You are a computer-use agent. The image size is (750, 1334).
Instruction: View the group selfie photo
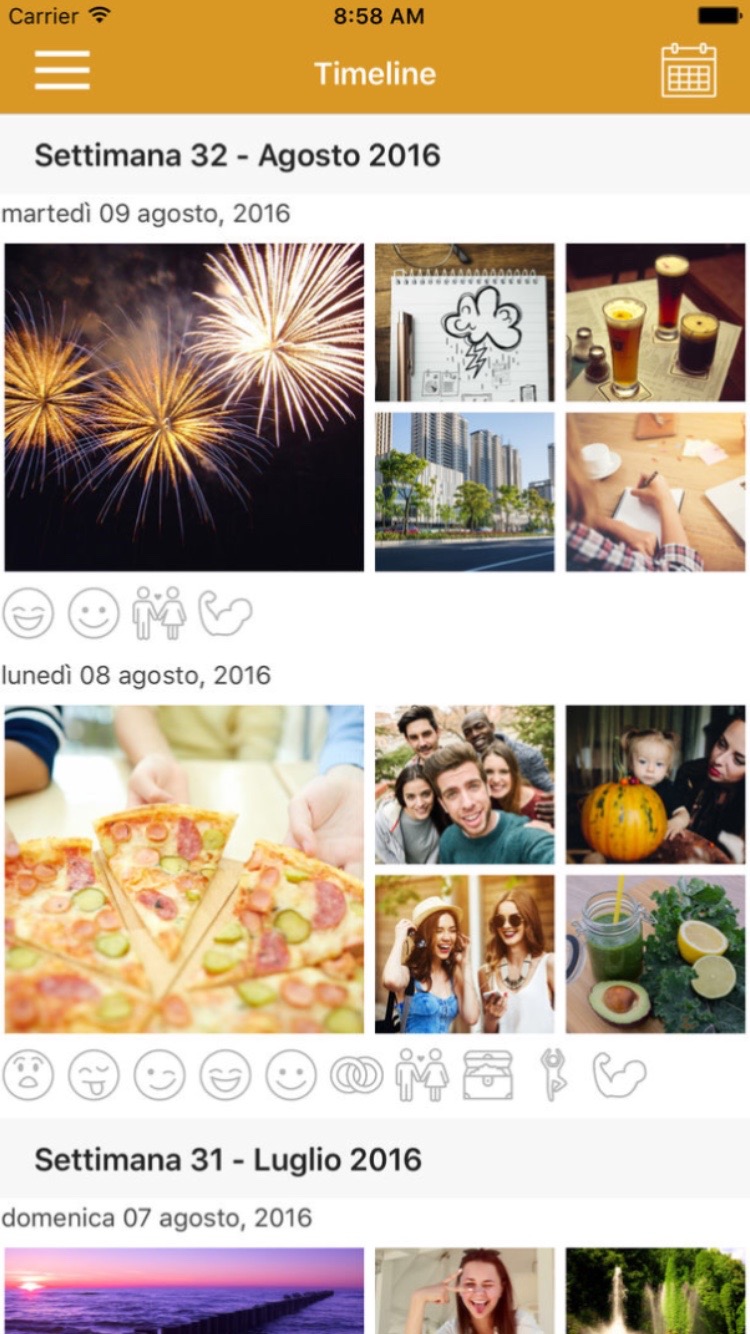point(464,784)
